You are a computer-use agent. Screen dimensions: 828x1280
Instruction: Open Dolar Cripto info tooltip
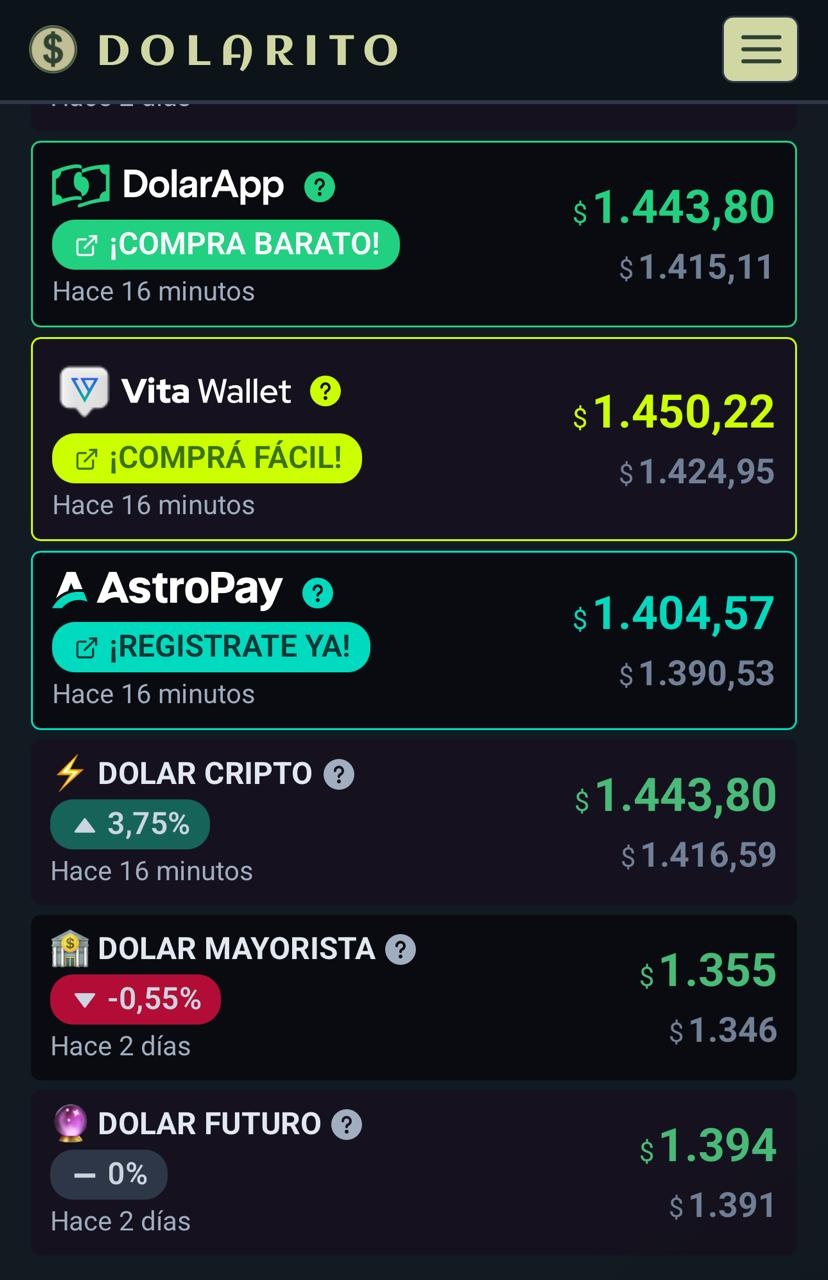tap(339, 774)
